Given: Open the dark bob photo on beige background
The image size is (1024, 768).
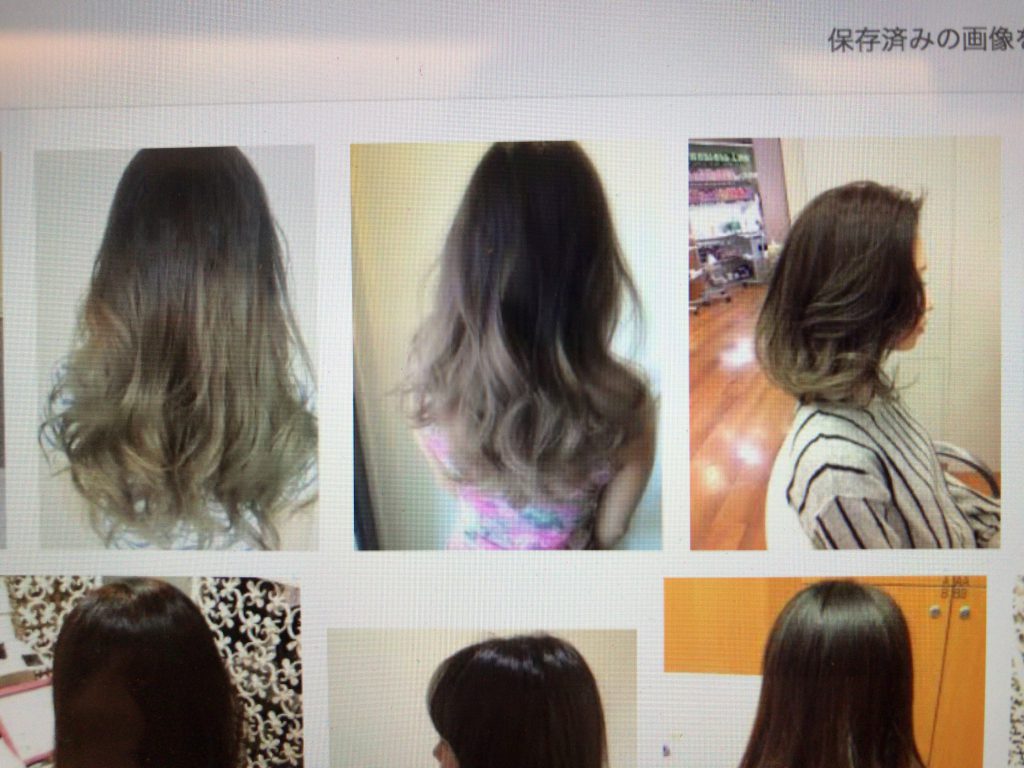Looking at the screenshot, I should coord(482,698).
